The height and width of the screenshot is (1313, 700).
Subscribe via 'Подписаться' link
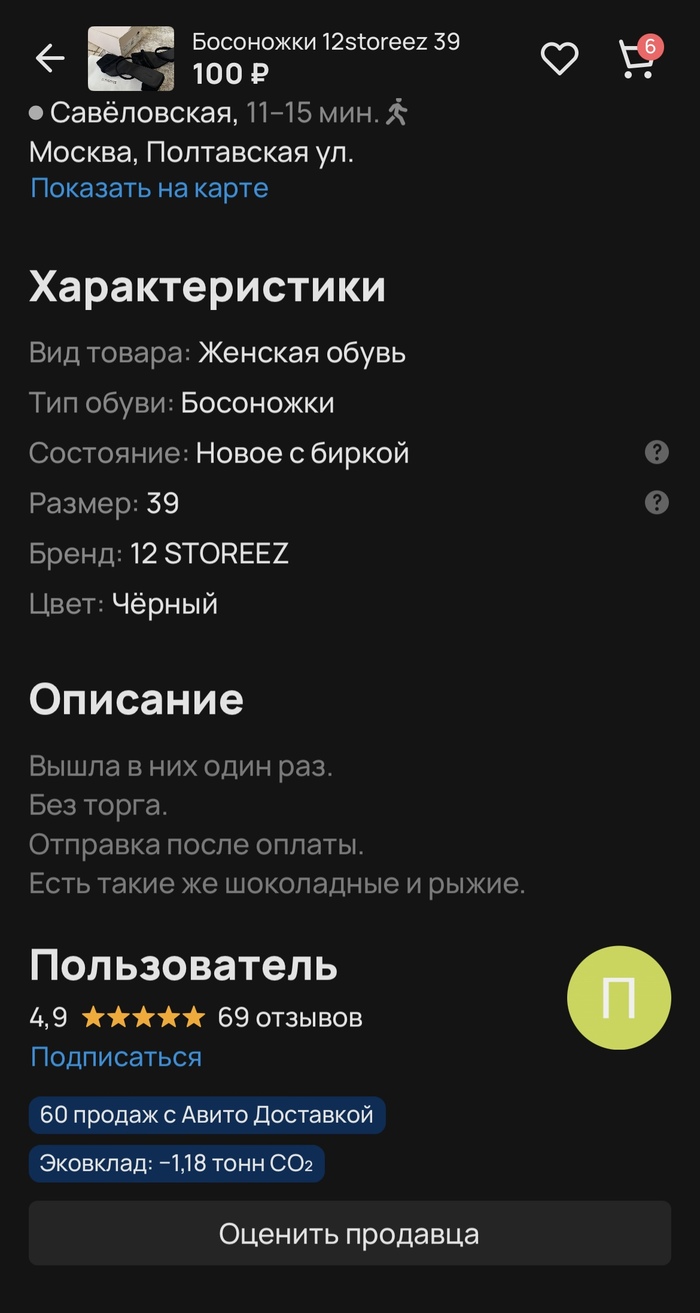[x=116, y=1057]
